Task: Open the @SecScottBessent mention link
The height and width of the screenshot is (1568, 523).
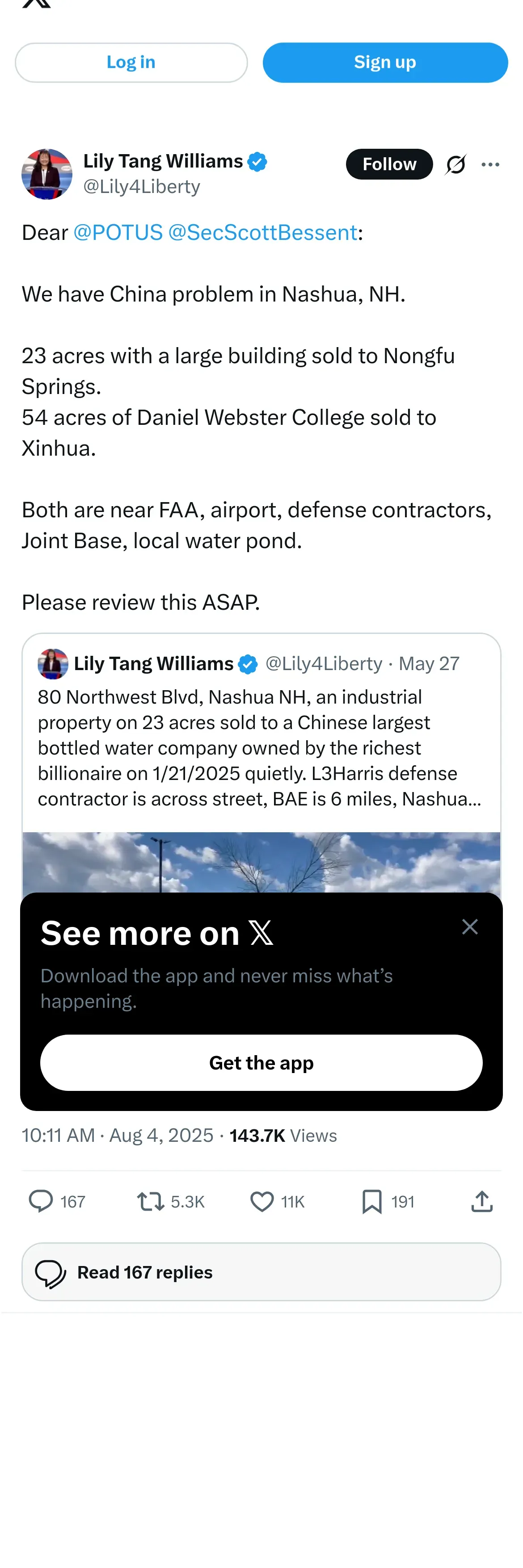Action: 262,233
